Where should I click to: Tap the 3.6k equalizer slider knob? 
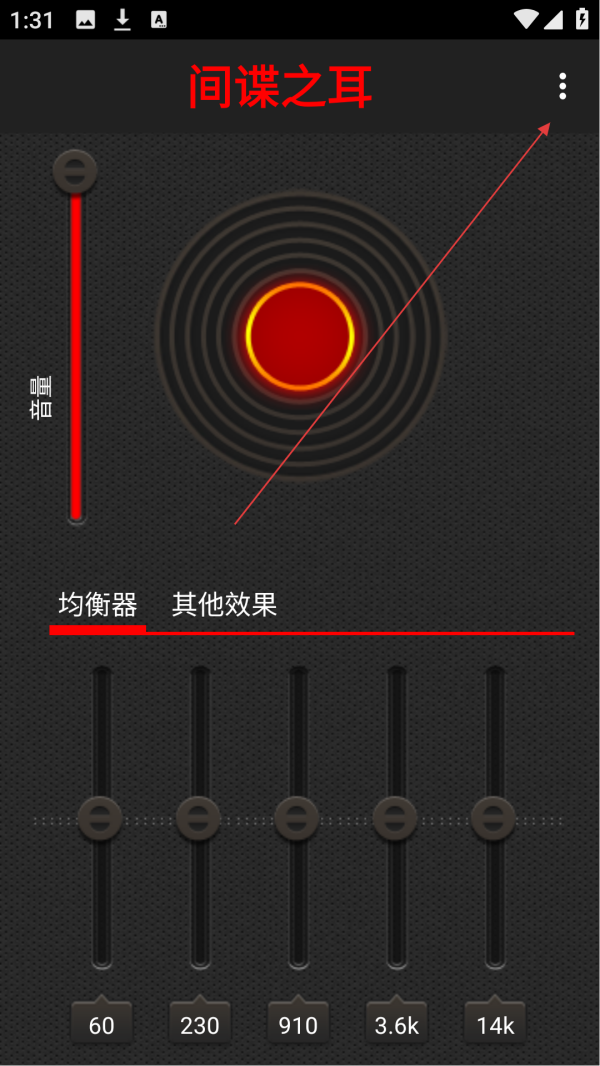395,818
